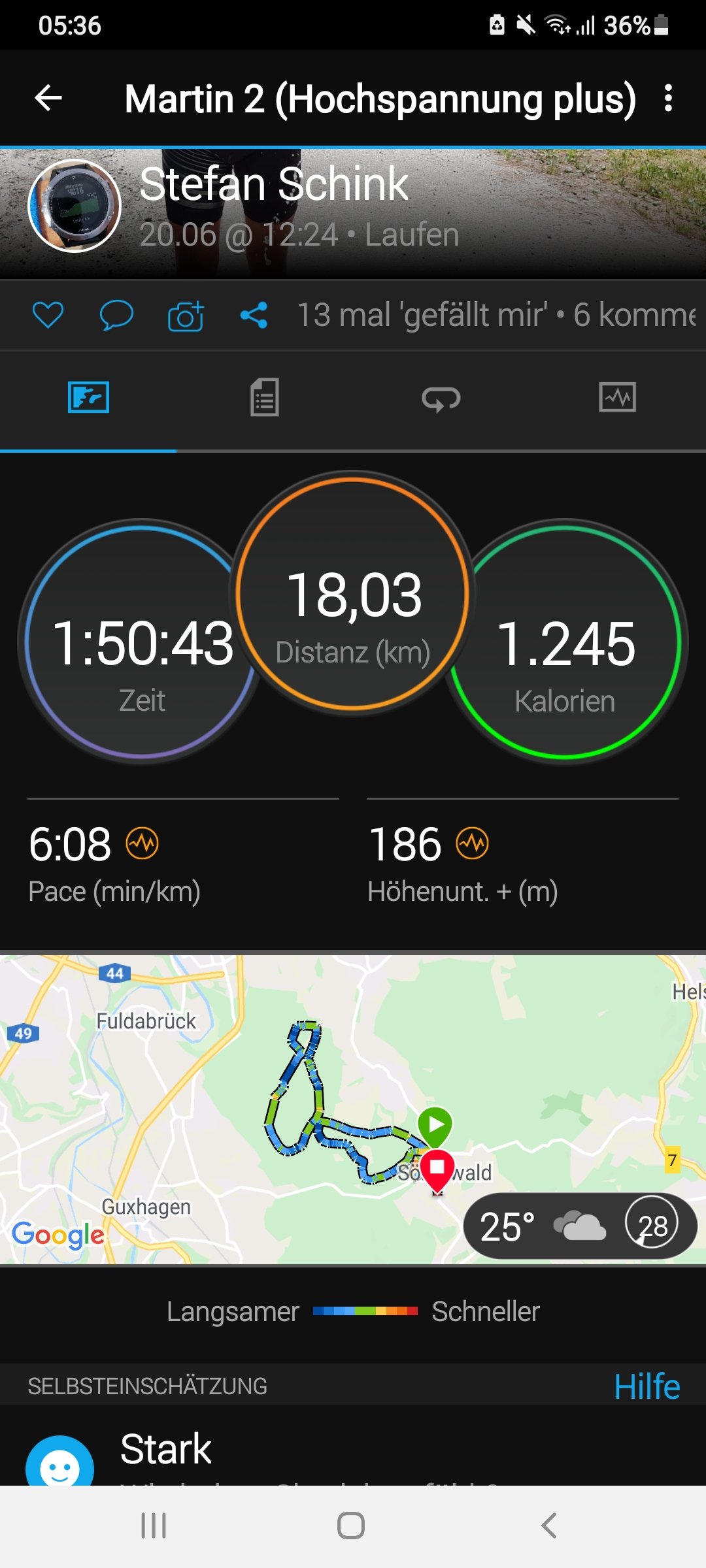Switch to the stats details tab
706x1568 pixels.
pyautogui.click(x=265, y=397)
